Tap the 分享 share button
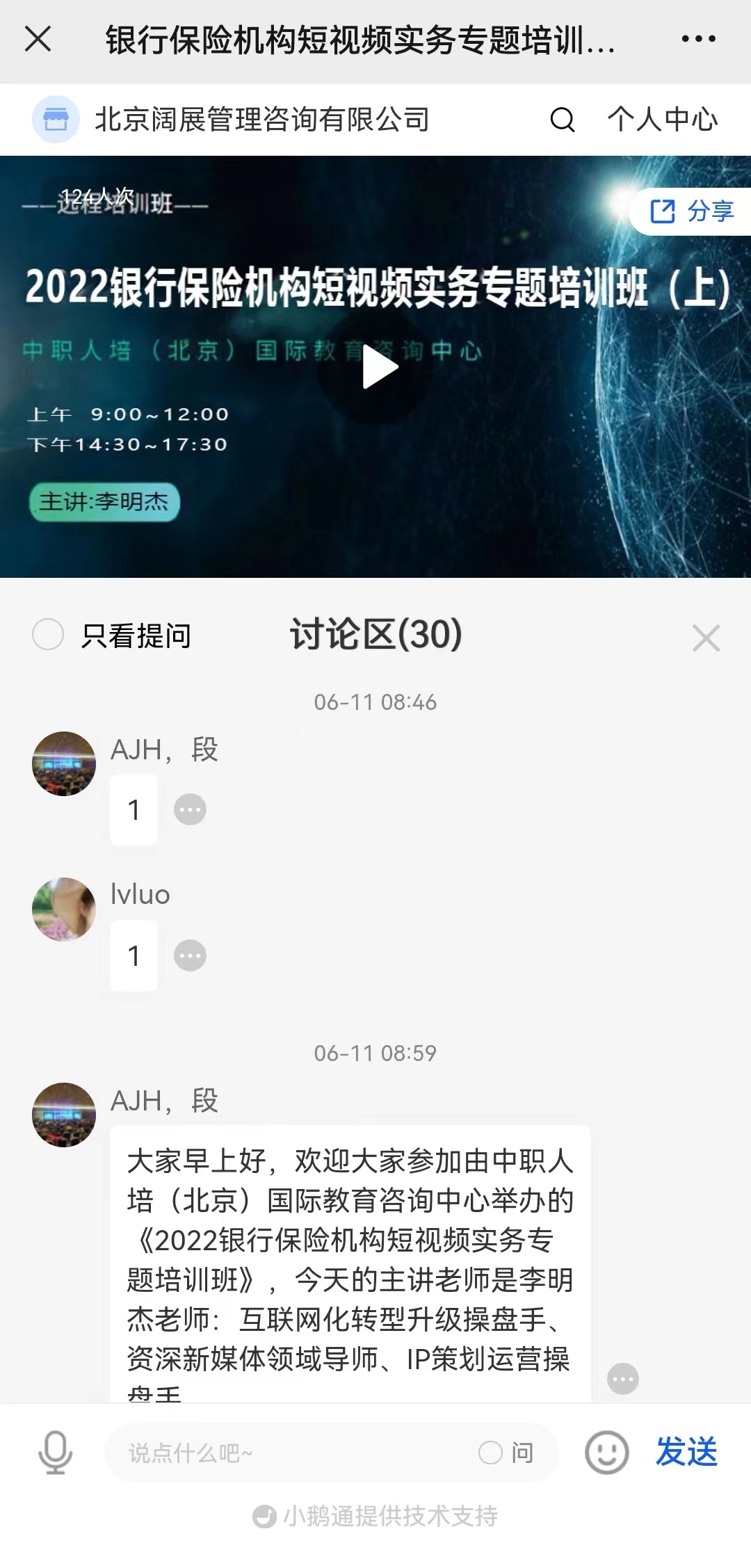The image size is (751, 1568). click(x=691, y=211)
